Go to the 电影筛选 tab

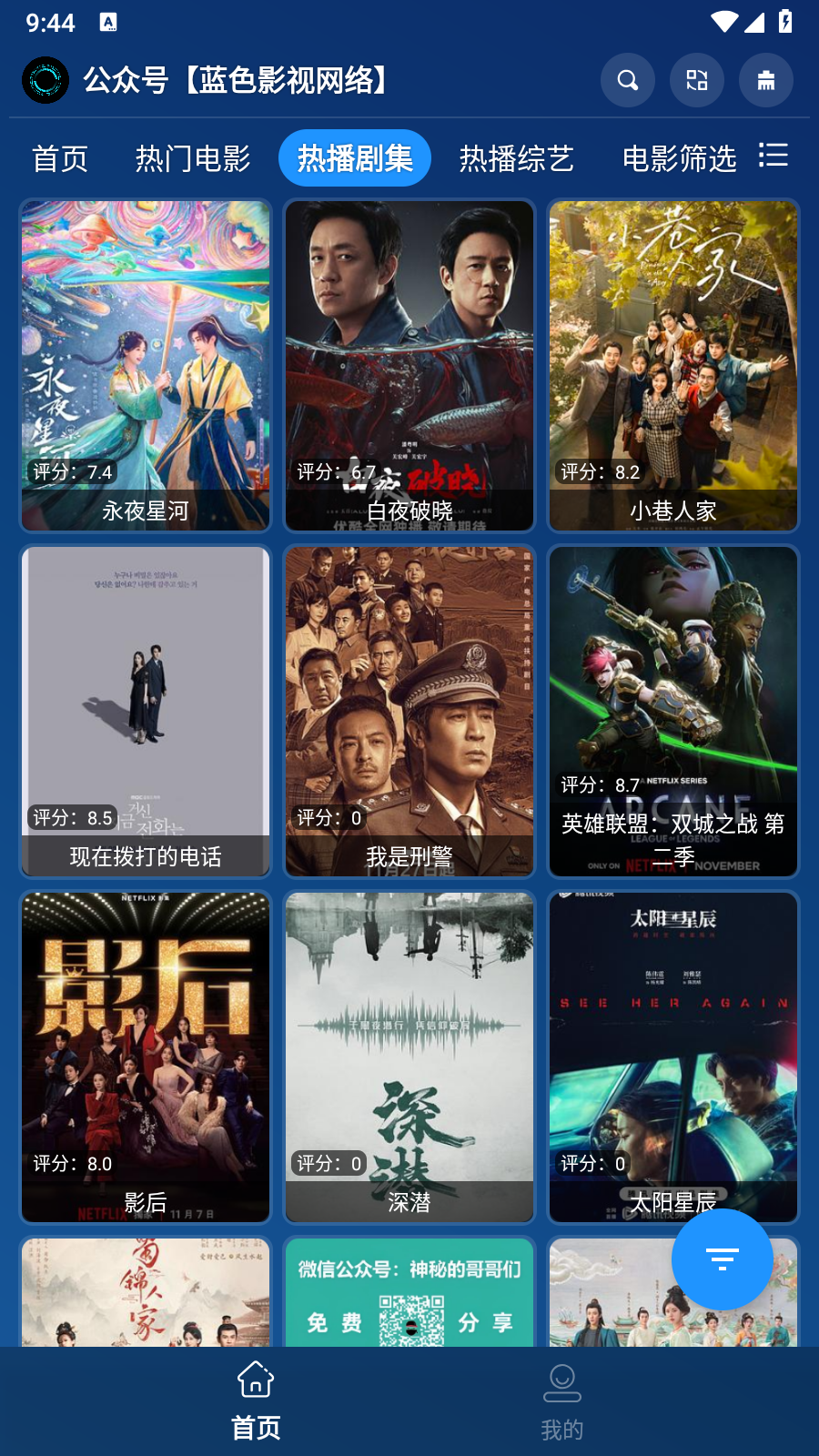click(x=679, y=158)
